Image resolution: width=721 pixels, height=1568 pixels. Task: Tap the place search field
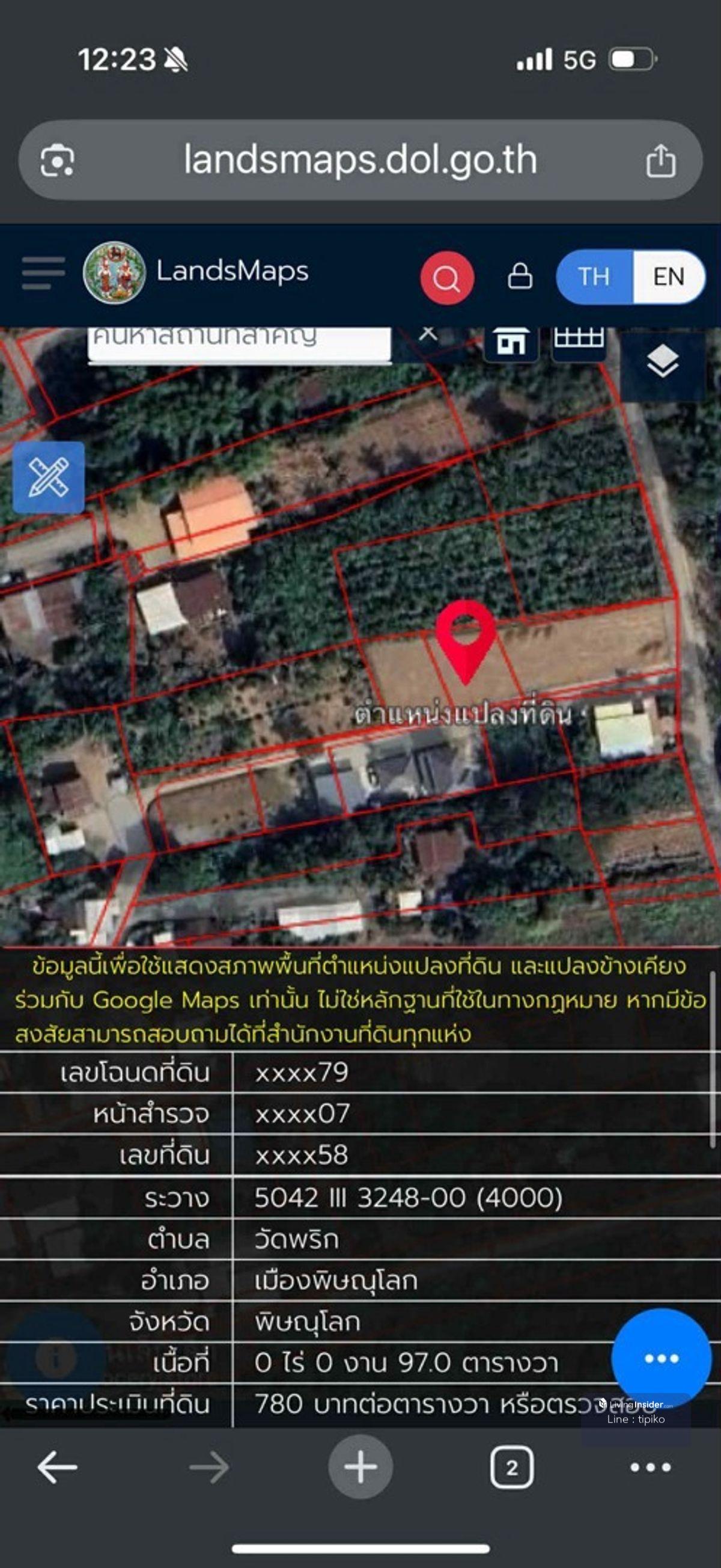pos(237,342)
